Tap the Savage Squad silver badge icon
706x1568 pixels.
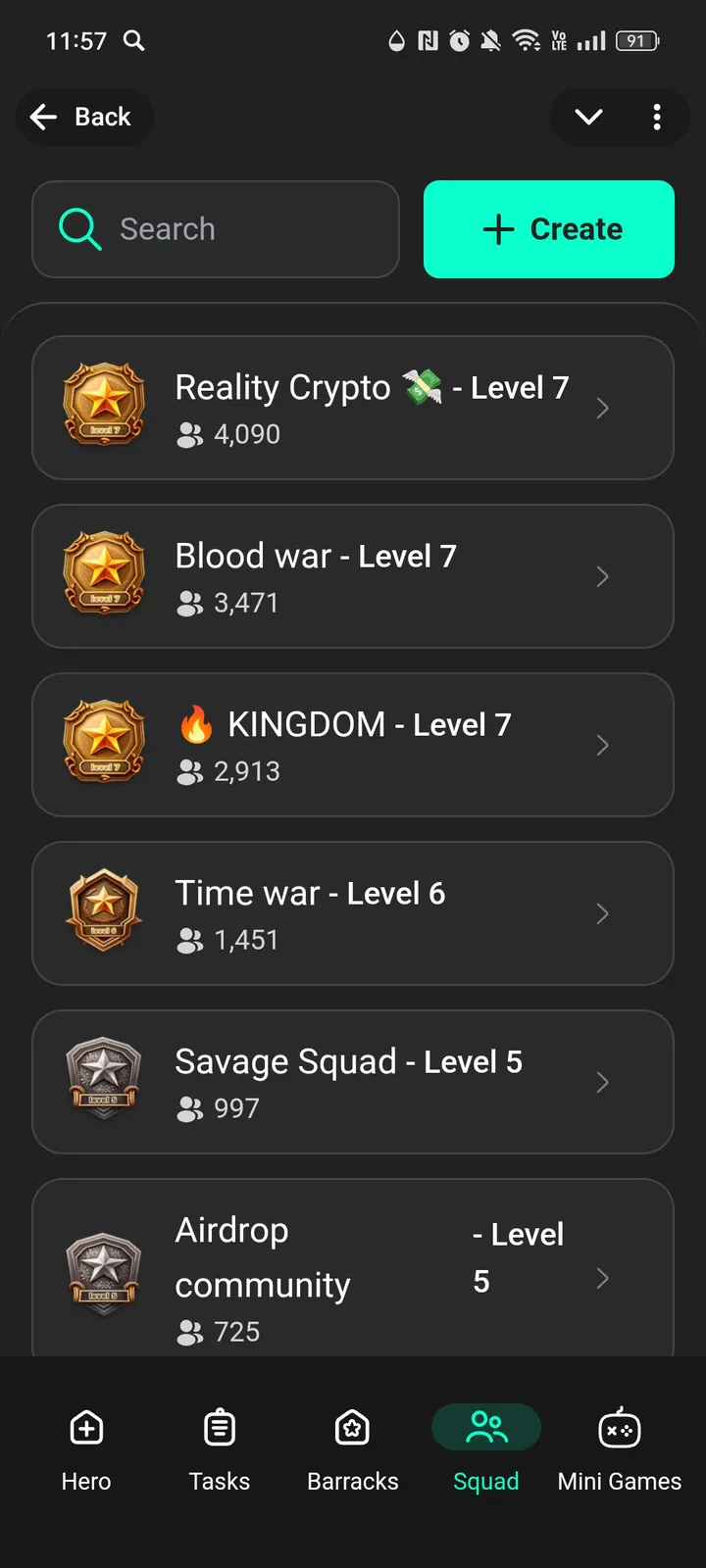pos(104,1081)
